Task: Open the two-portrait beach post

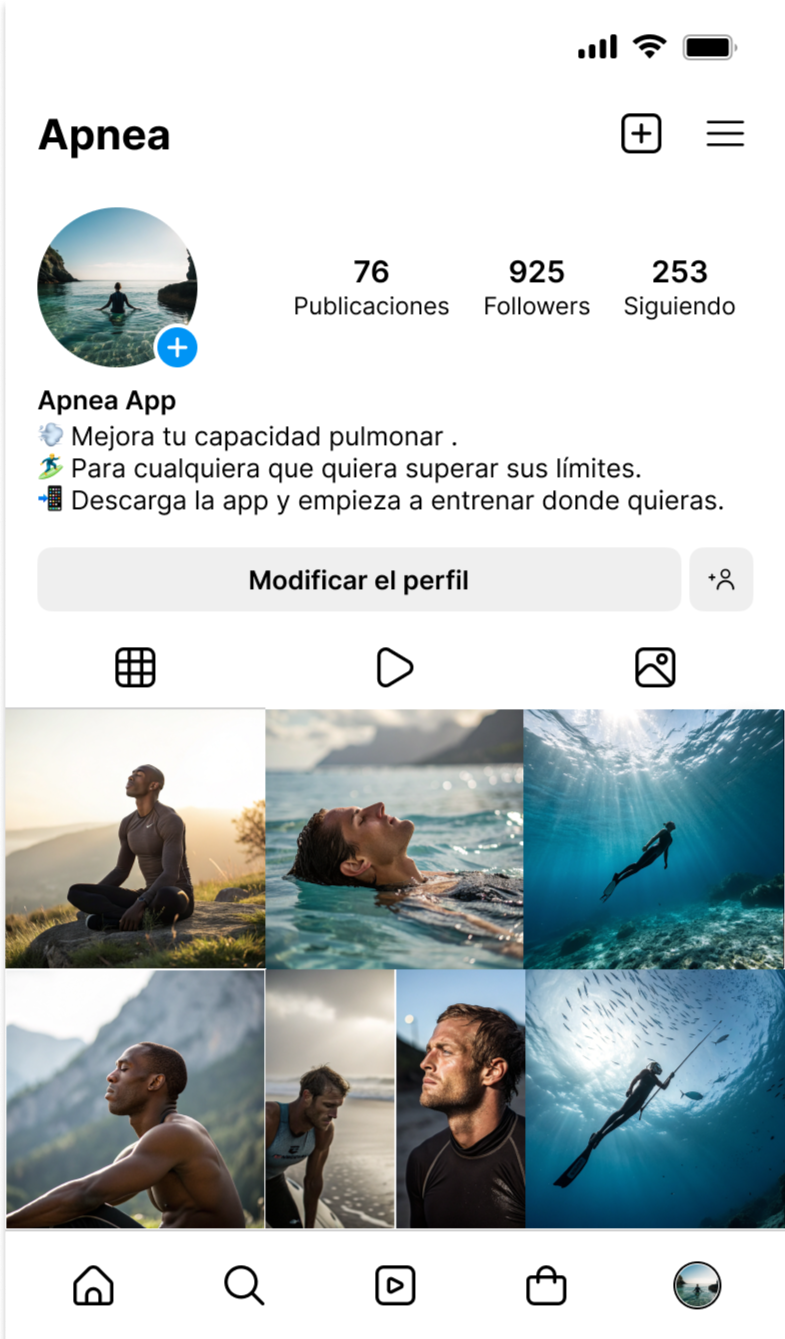Action: (x=395, y=1098)
